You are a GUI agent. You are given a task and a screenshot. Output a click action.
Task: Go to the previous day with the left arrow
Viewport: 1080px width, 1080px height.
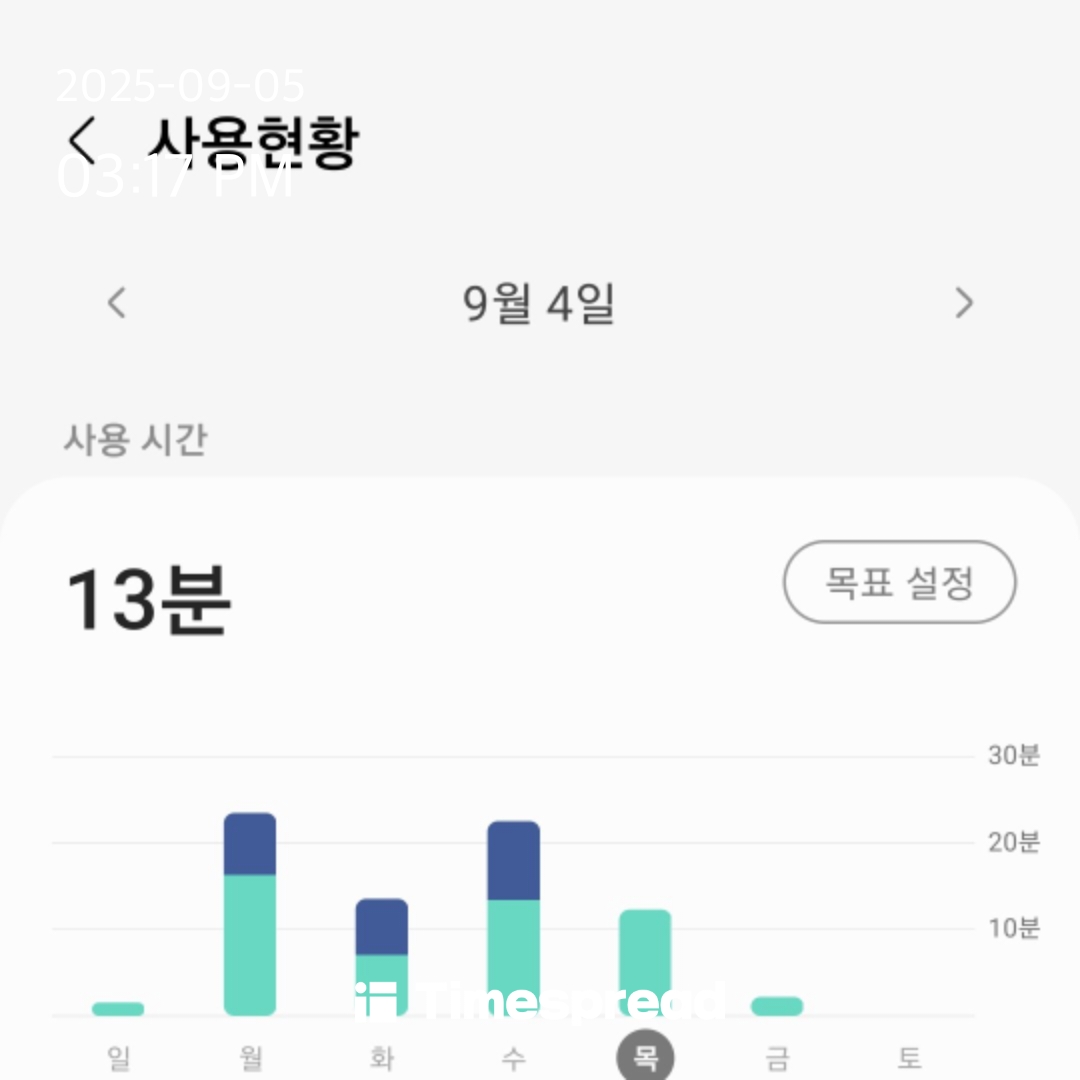117,302
